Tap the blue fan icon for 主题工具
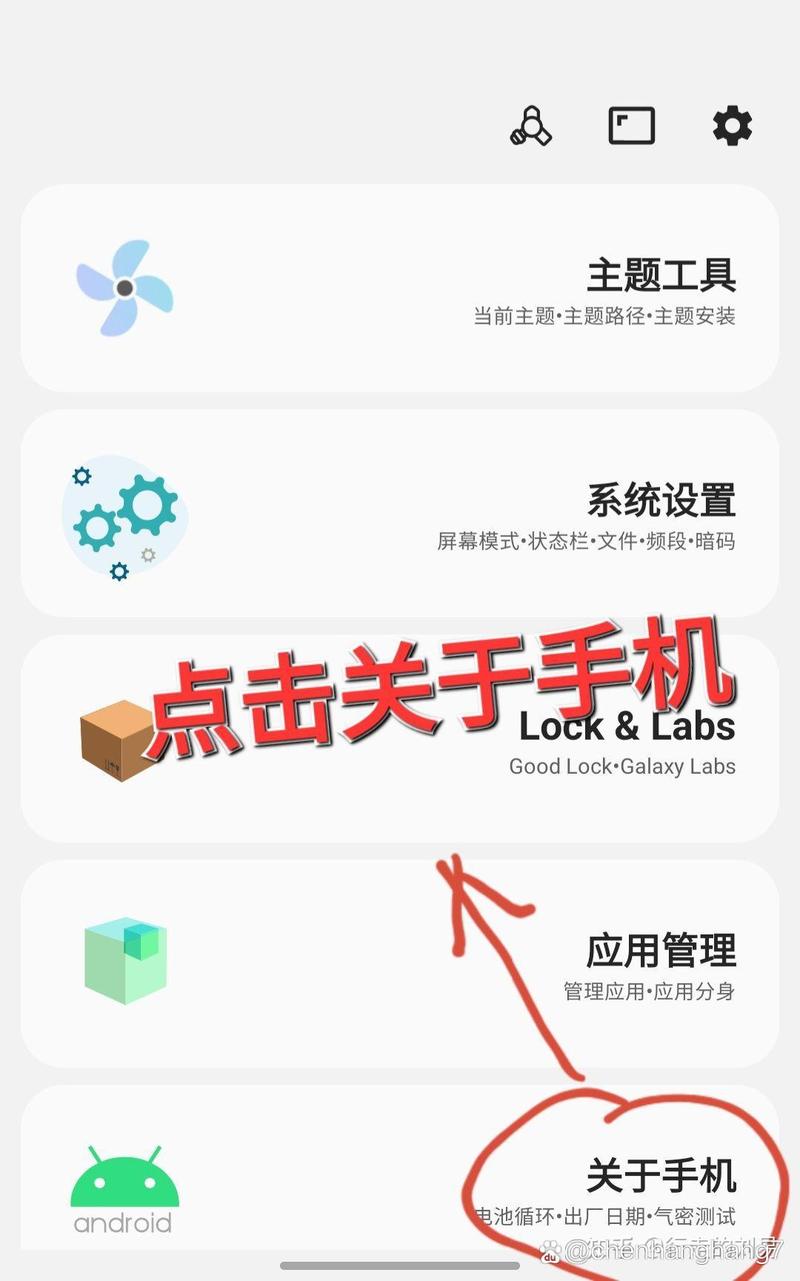800x1281 pixels. (x=124, y=287)
